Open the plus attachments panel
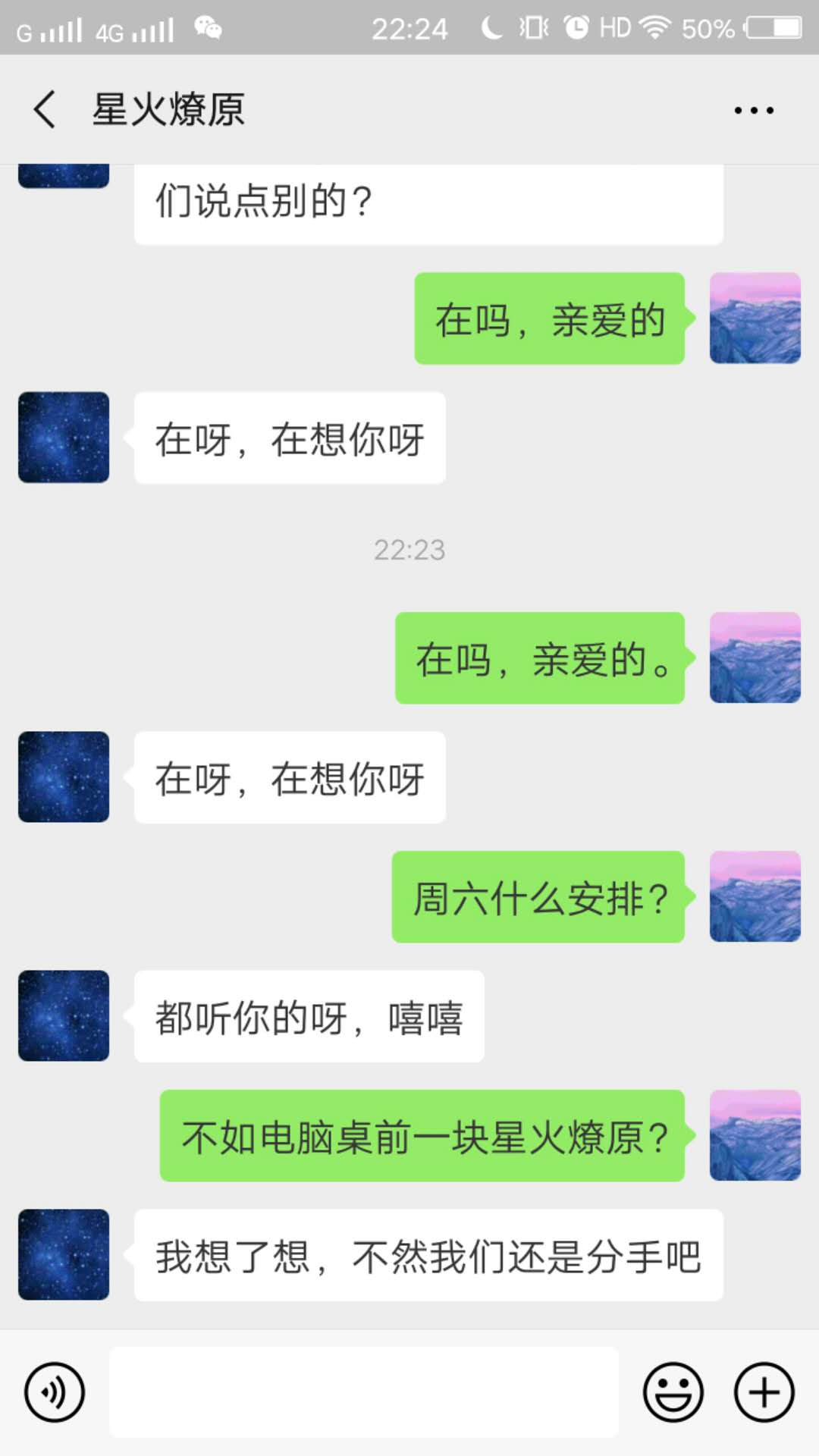 click(x=764, y=1392)
